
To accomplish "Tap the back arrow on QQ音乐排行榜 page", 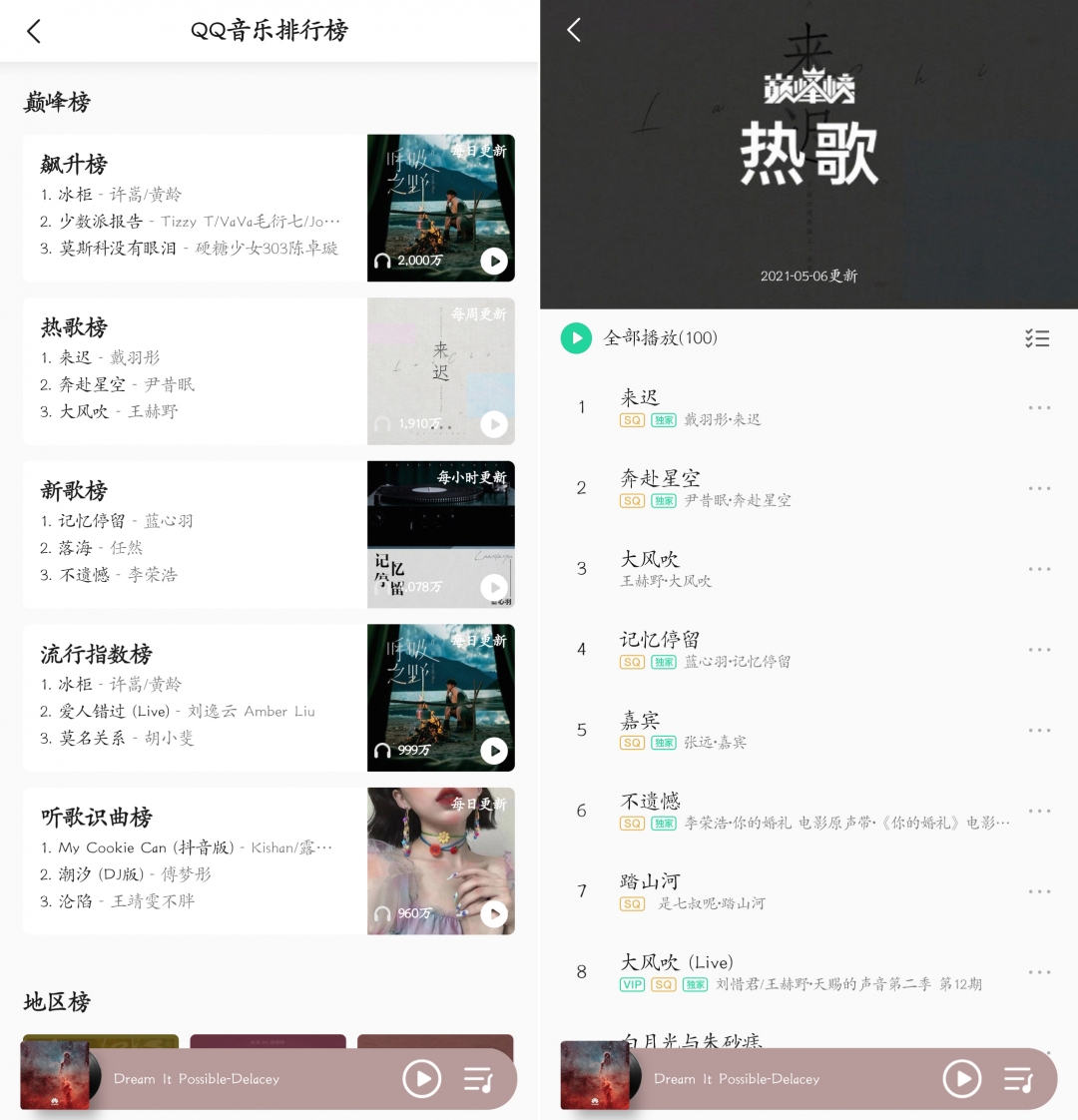I will [x=35, y=31].
